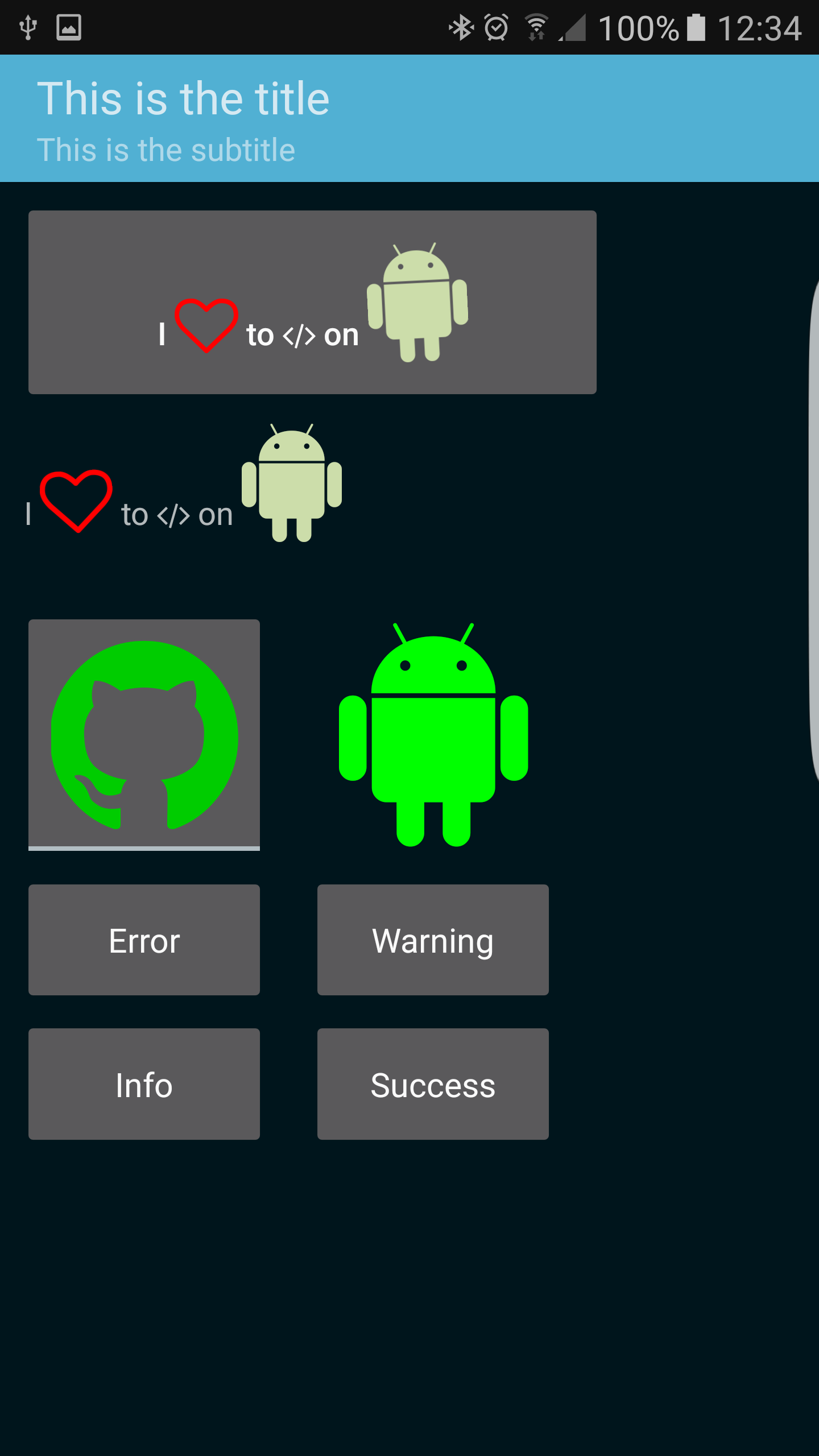Tap the gray "I love to code on Android" button

[x=312, y=303]
